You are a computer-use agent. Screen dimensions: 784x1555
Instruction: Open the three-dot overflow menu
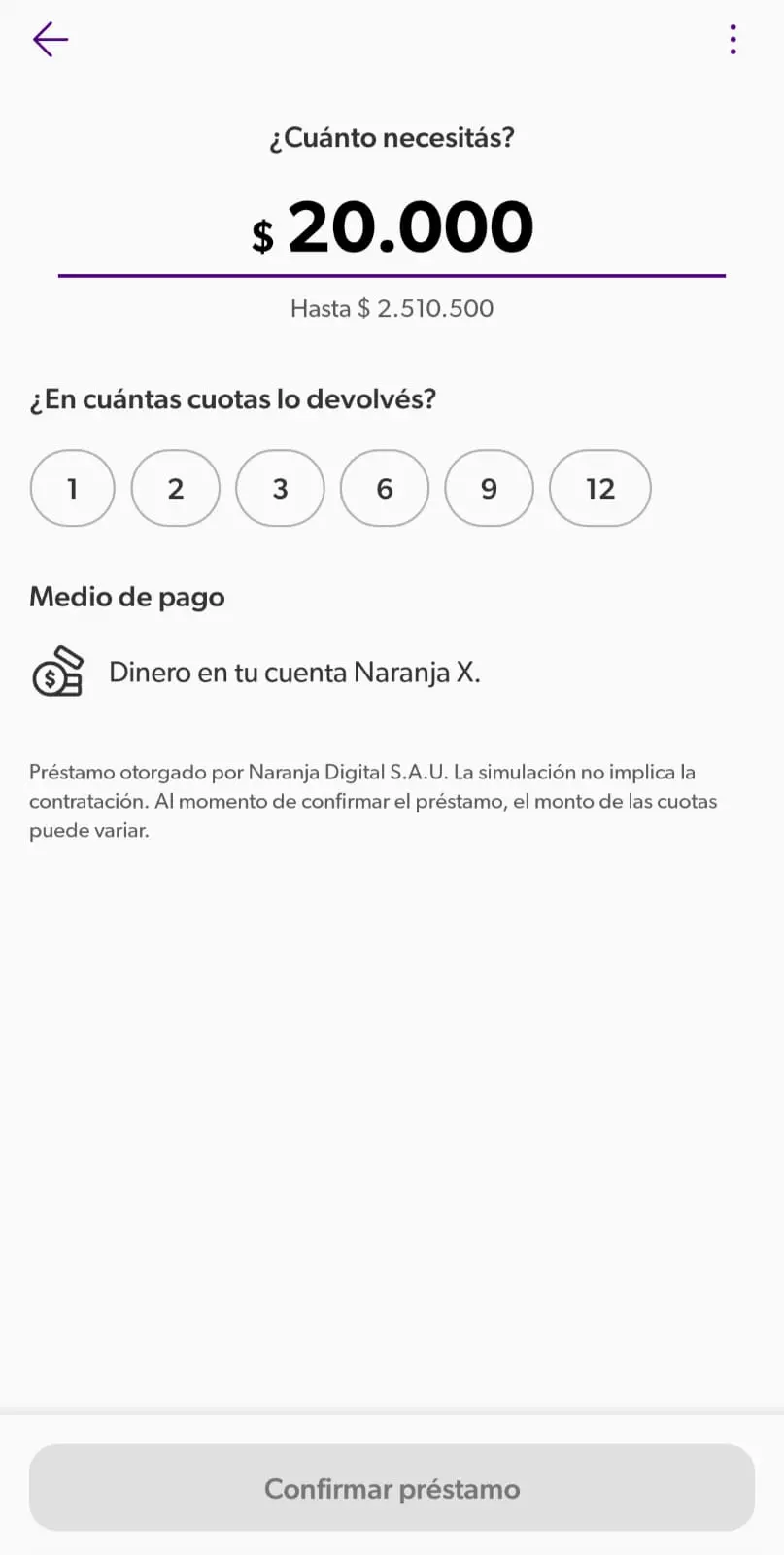click(733, 40)
